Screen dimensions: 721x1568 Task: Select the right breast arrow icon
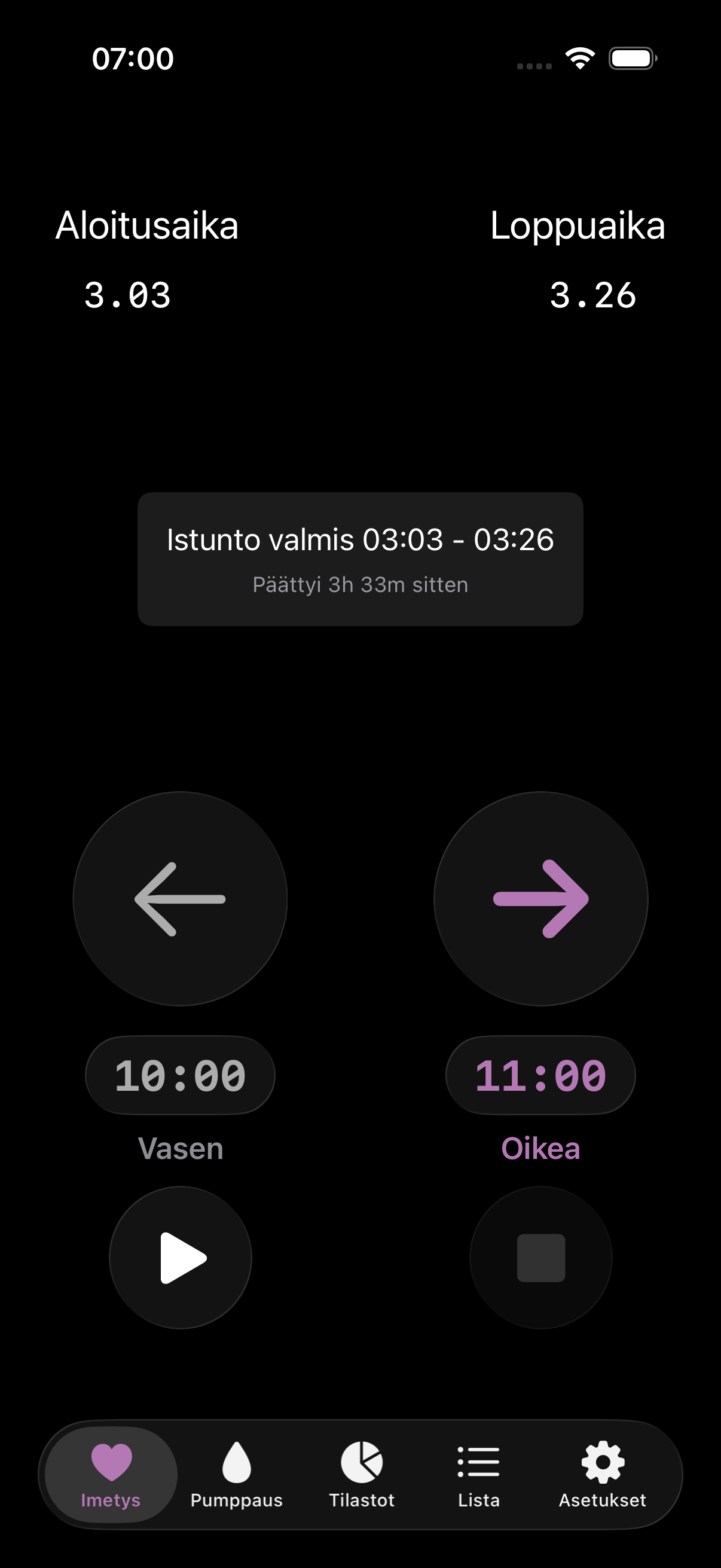pos(540,899)
